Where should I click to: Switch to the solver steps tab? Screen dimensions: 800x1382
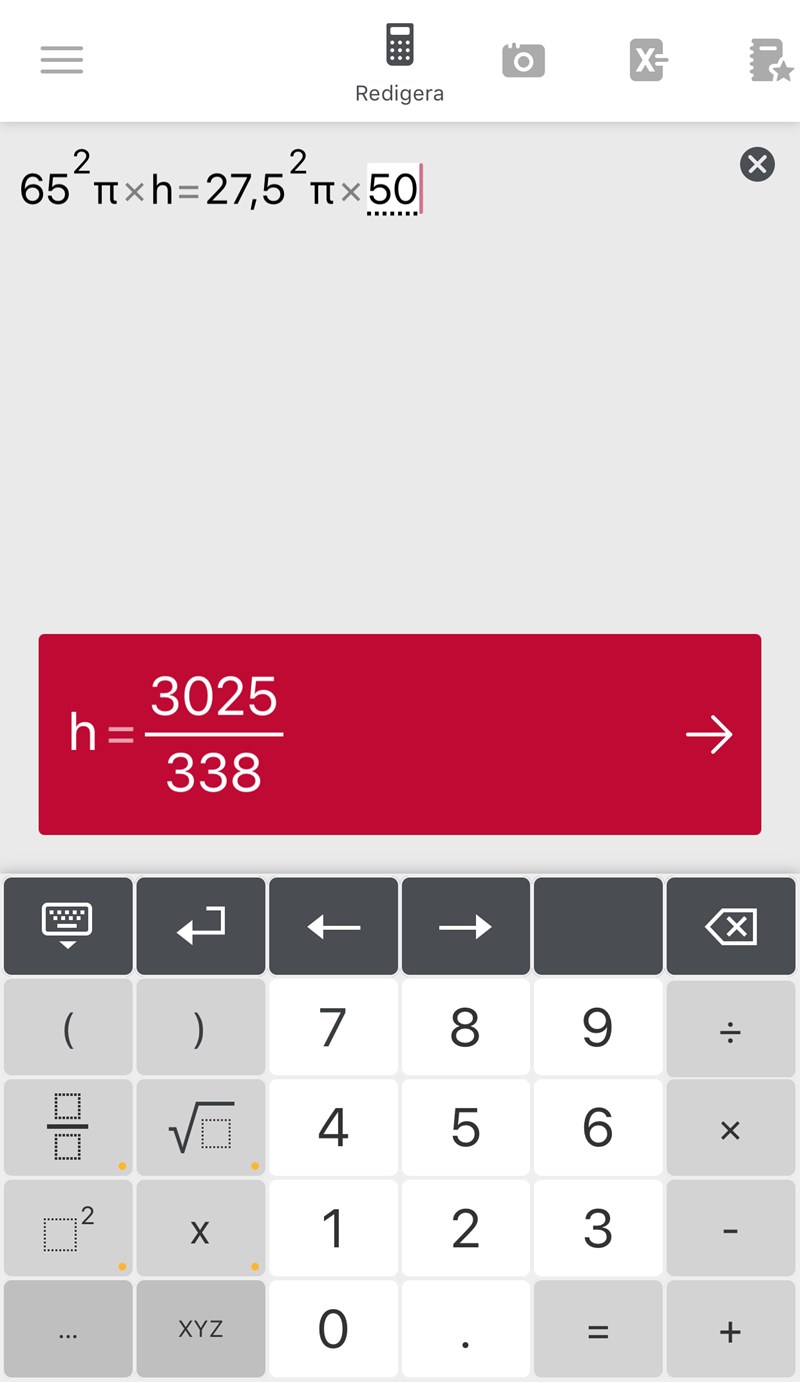tap(648, 60)
